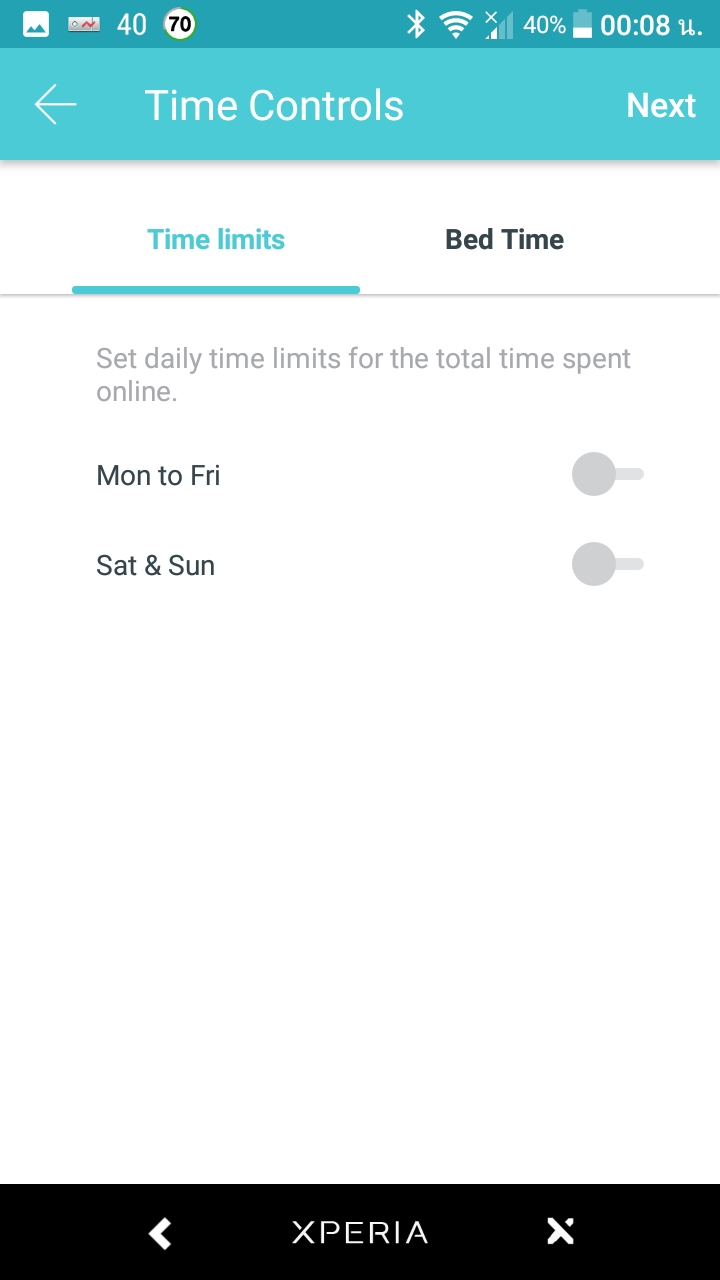
Task: Select the Time limits tab
Action: (x=216, y=240)
